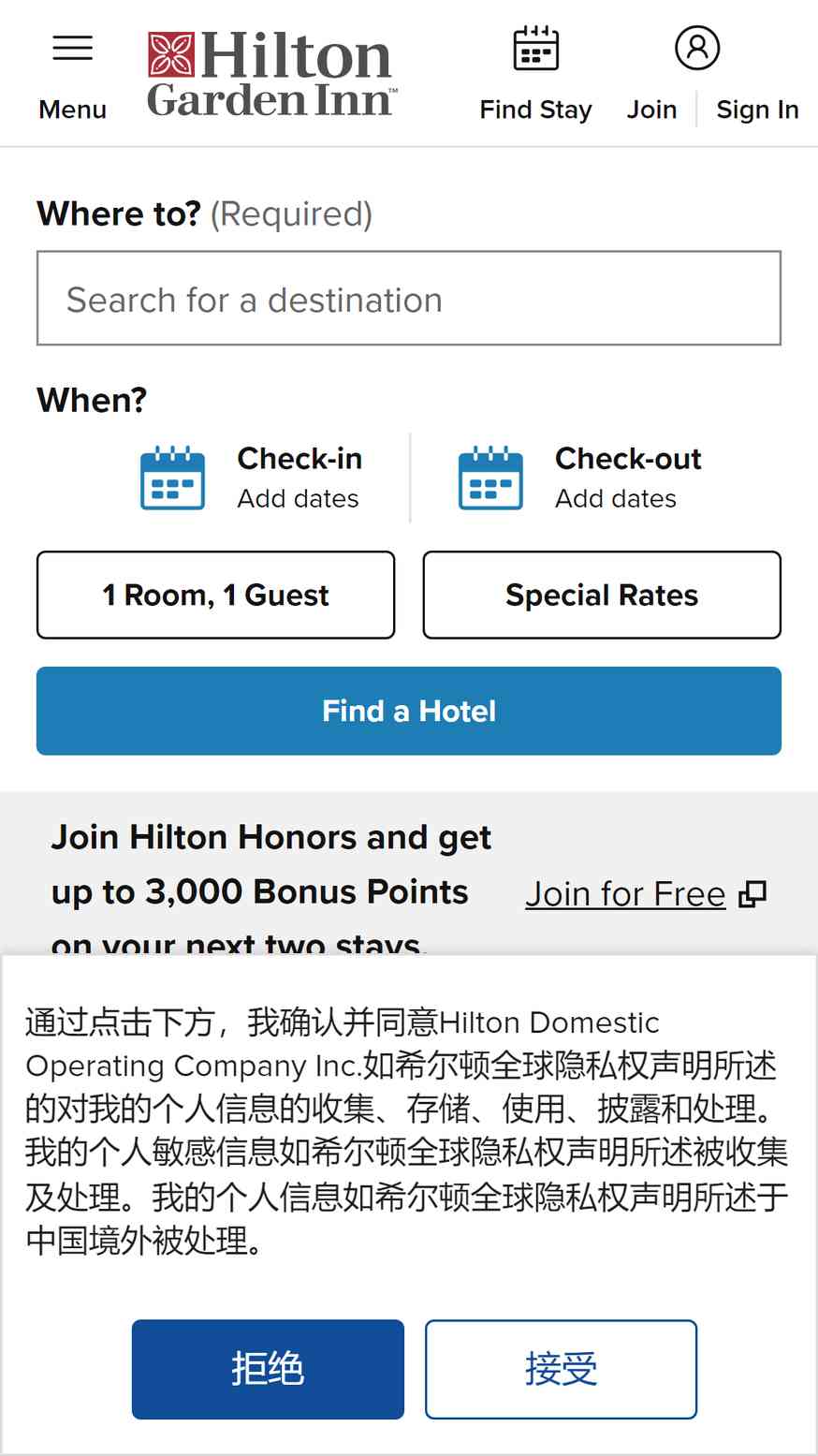Accept consent with the 接受 button

pyautogui.click(x=561, y=1369)
